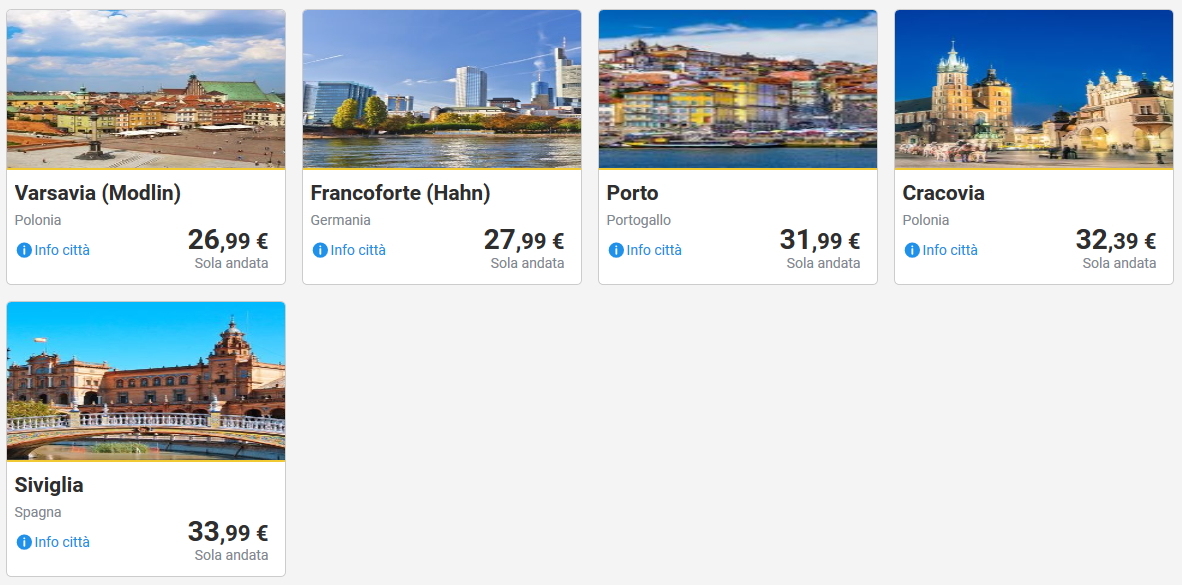Viewport: 1182px width, 585px height.
Task: Show city info for Francoforte (Hahn)
Action: (349, 250)
